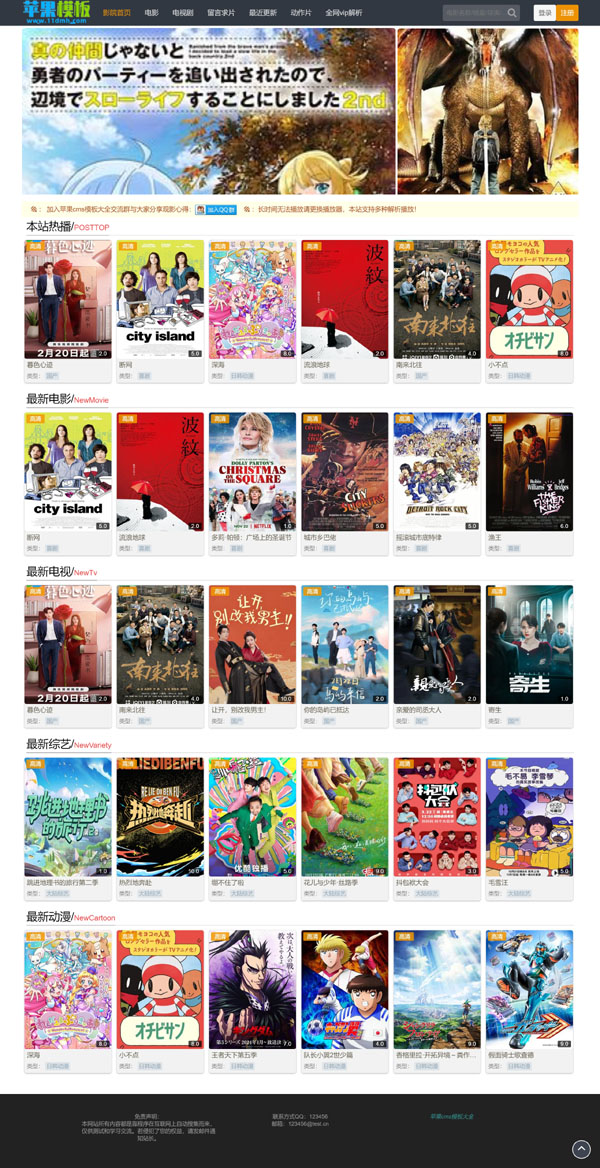Select the 寄生 TV show poster
The image size is (600, 1168).
529,645
